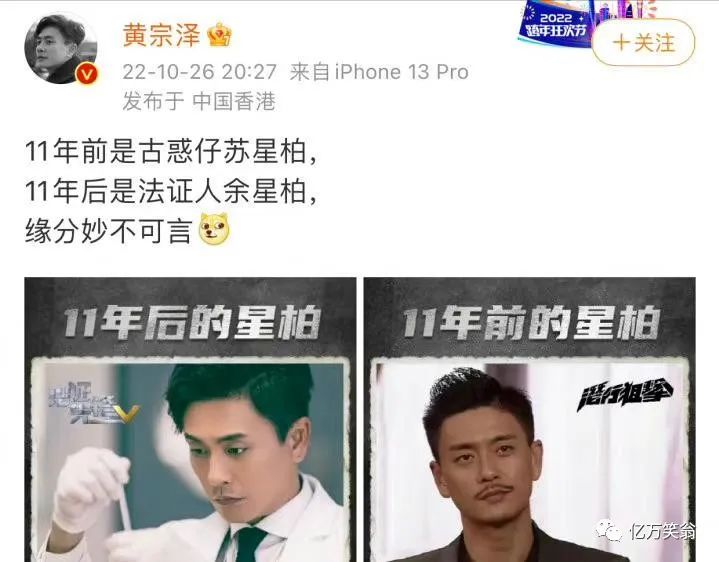Tap the username 黄宗泽
This screenshot has height=562, width=719.
click(x=160, y=36)
